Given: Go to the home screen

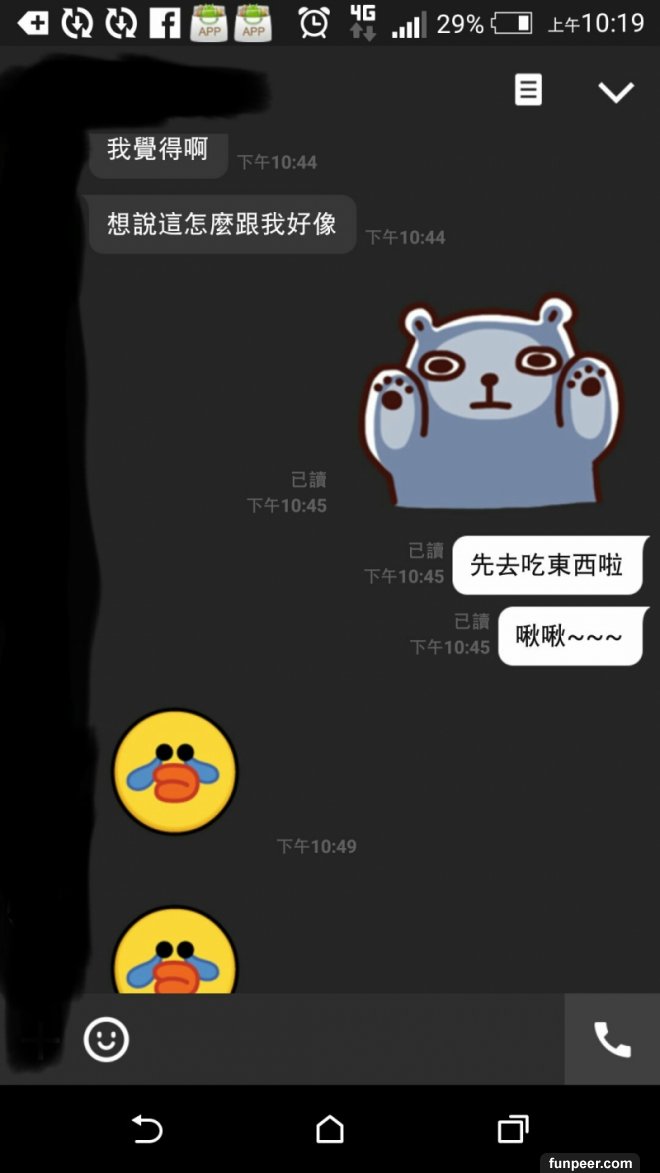Looking at the screenshot, I should [330, 1129].
